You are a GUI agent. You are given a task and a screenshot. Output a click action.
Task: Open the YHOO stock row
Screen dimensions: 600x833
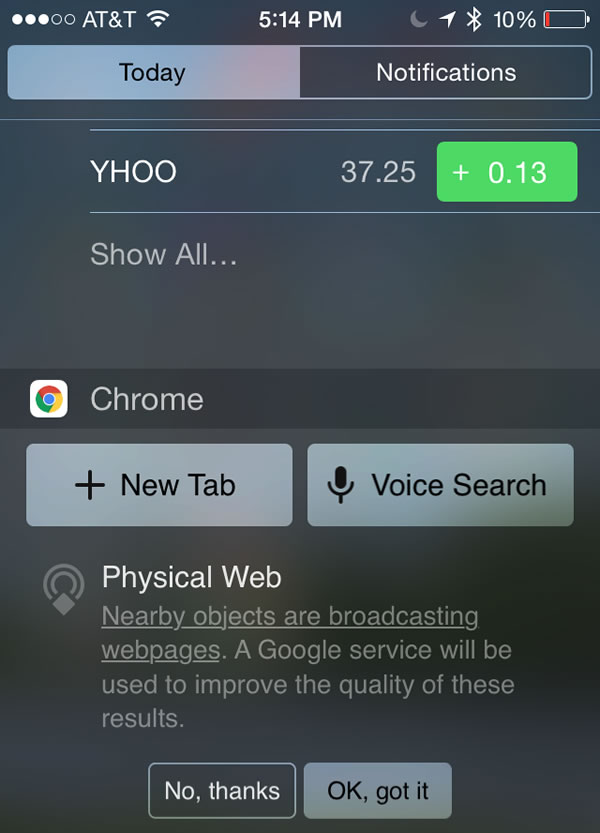(x=250, y=172)
